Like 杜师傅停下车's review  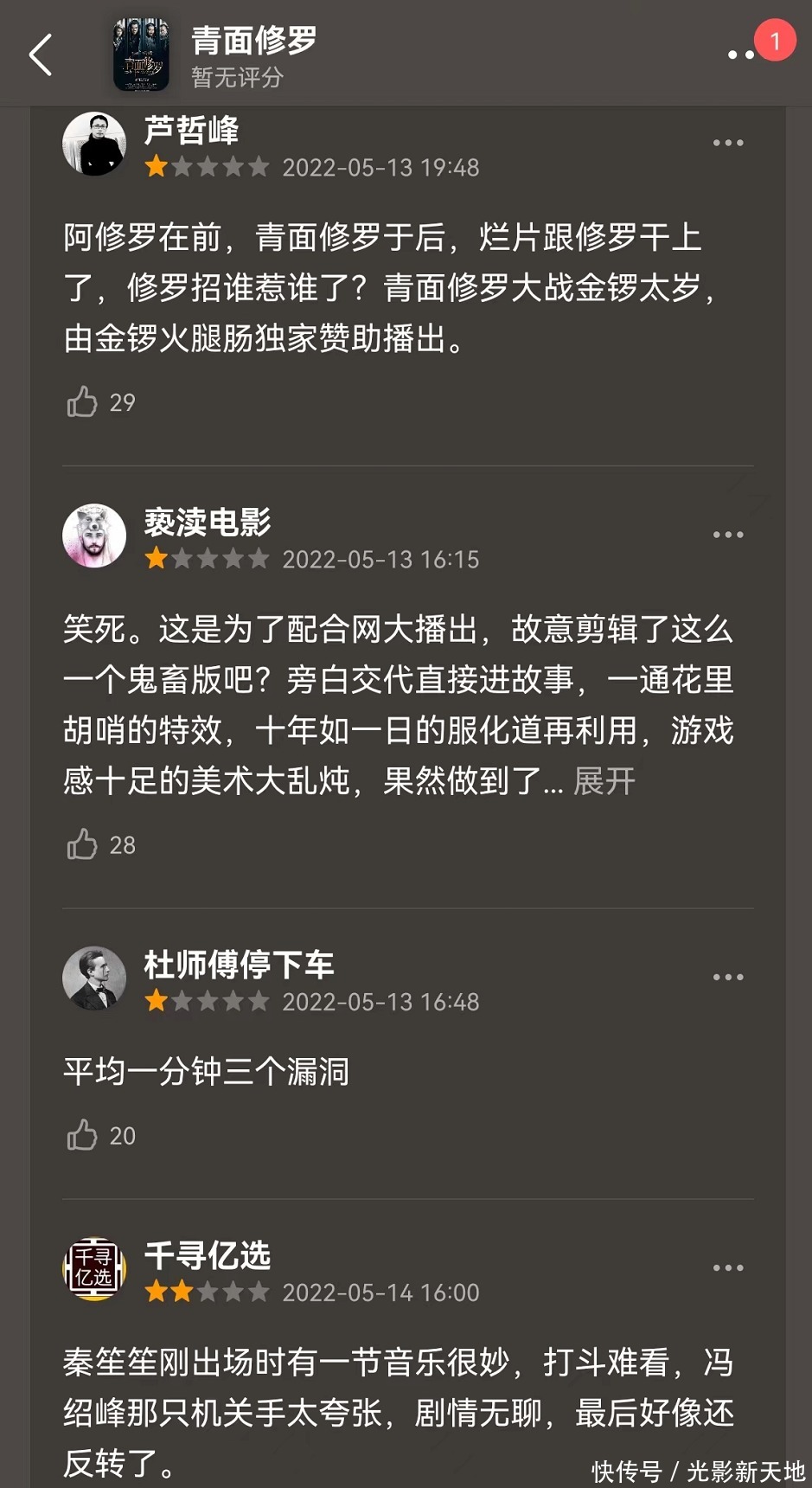(83, 1135)
